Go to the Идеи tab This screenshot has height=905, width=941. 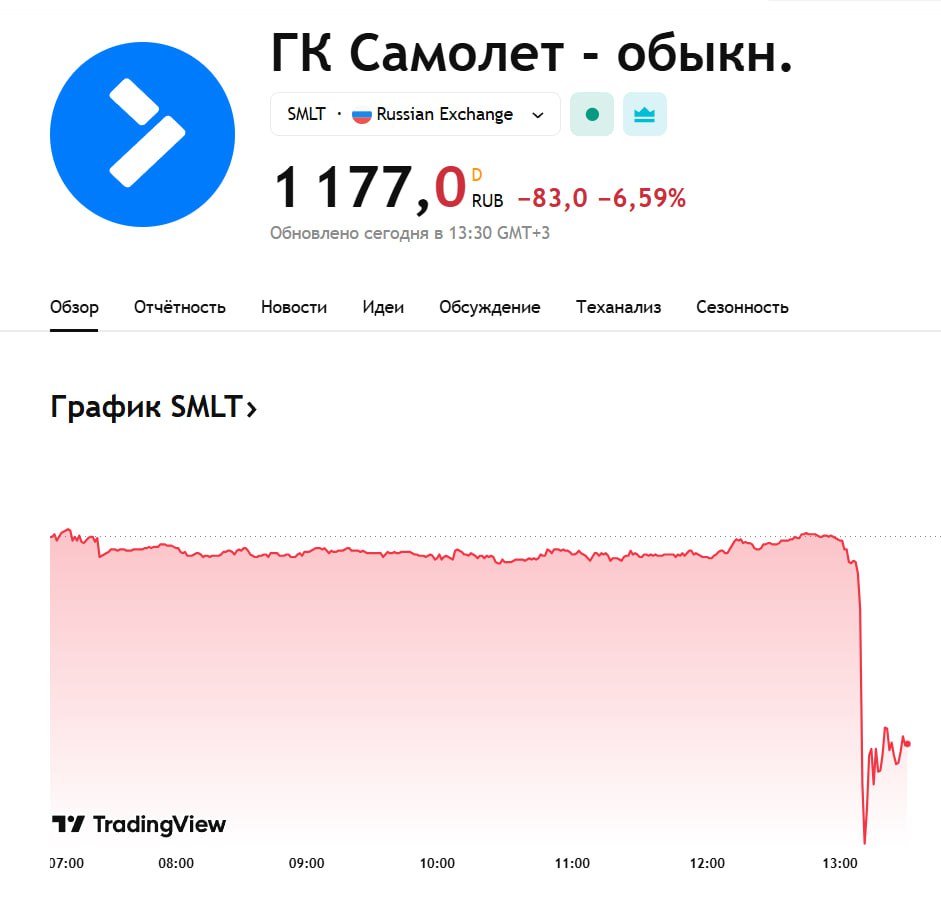(x=383, y=307)
